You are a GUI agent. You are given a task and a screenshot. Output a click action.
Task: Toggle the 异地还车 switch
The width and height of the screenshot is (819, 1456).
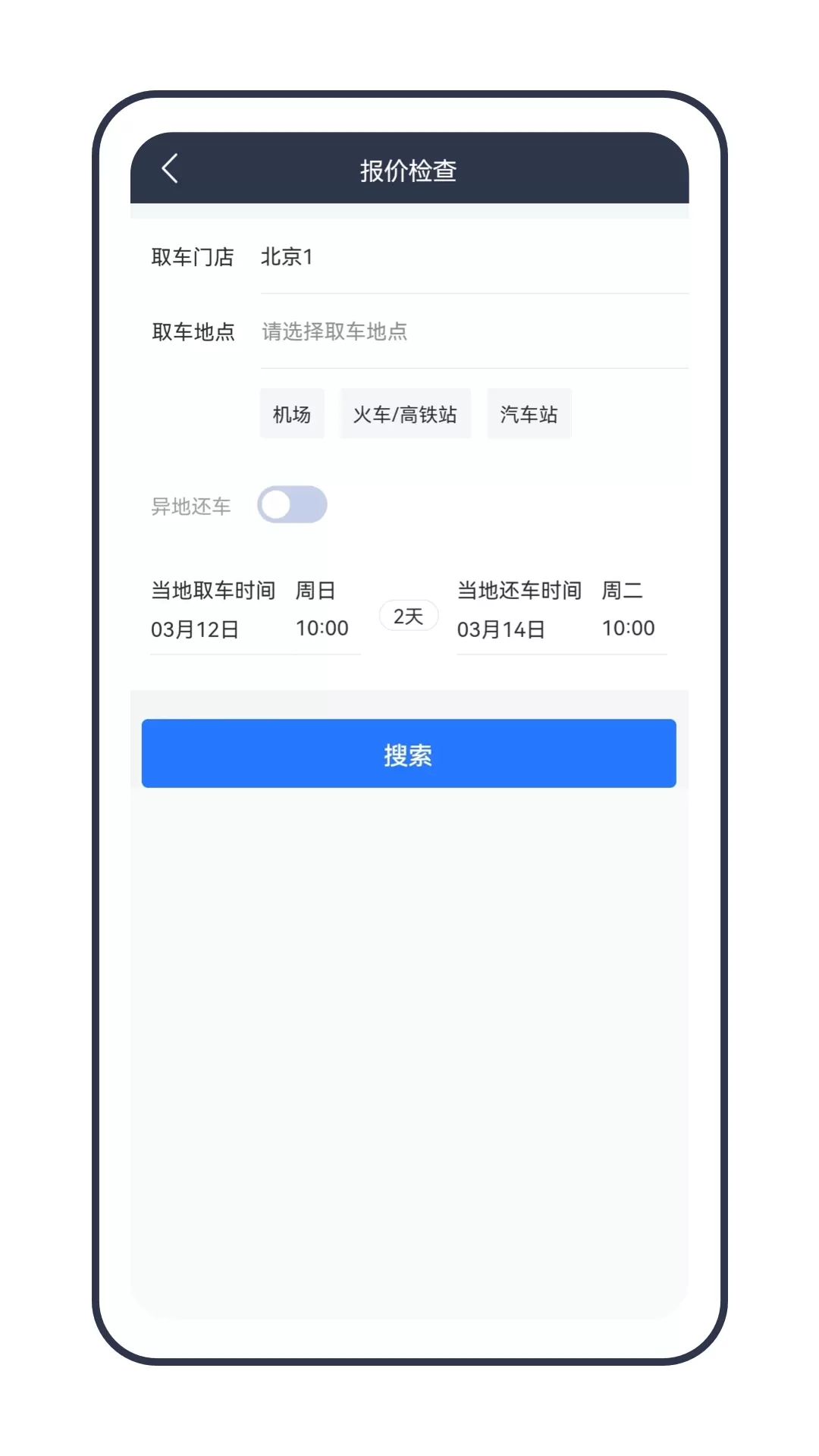point(292,505)
